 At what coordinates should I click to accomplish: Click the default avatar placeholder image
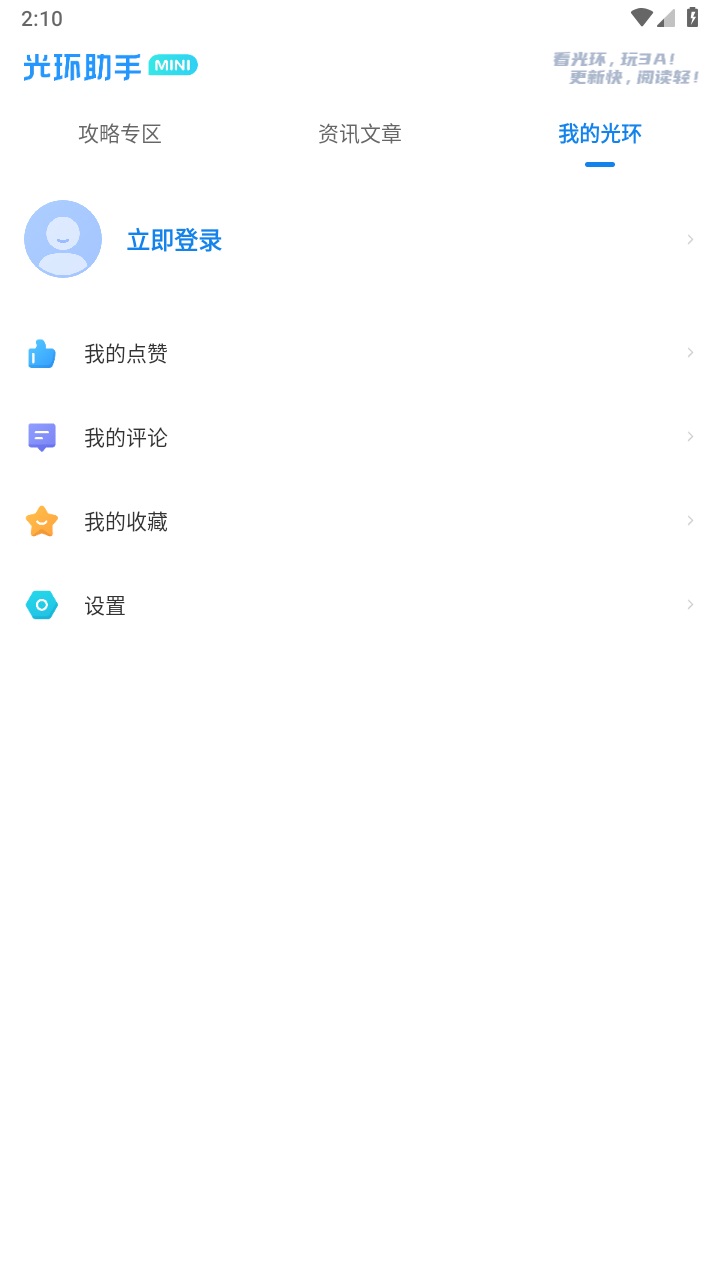(63, 239)
